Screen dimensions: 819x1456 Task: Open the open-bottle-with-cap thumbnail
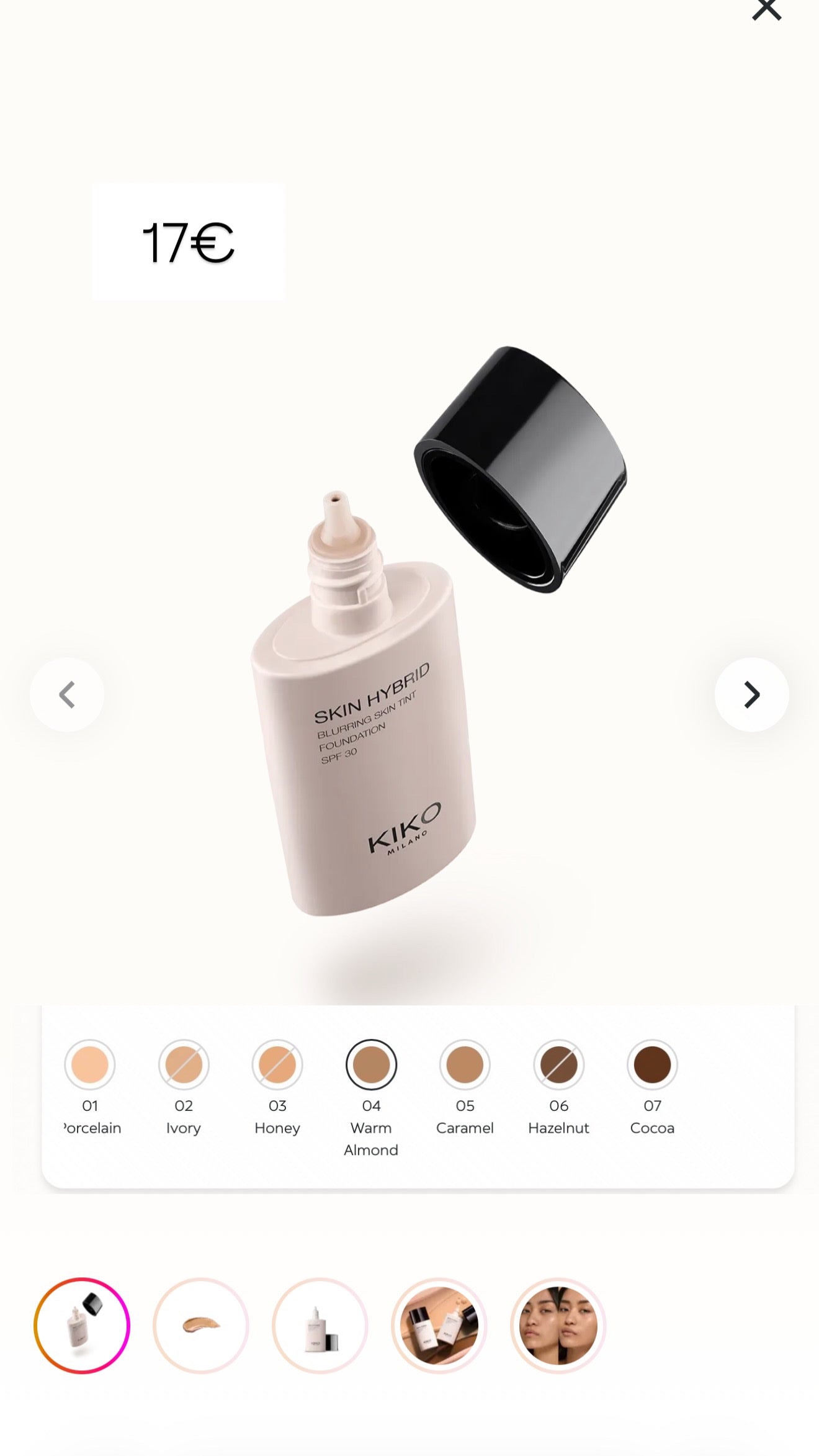82,1326
